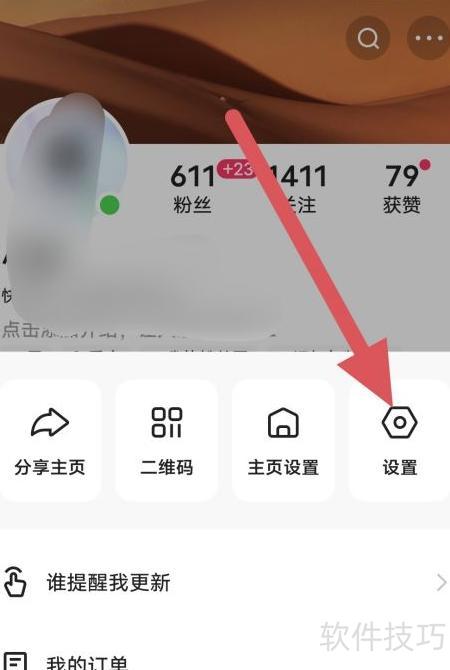
Task: Open the three-dot overflow menu
Action: pyautogui.click(x=429, y=38)
